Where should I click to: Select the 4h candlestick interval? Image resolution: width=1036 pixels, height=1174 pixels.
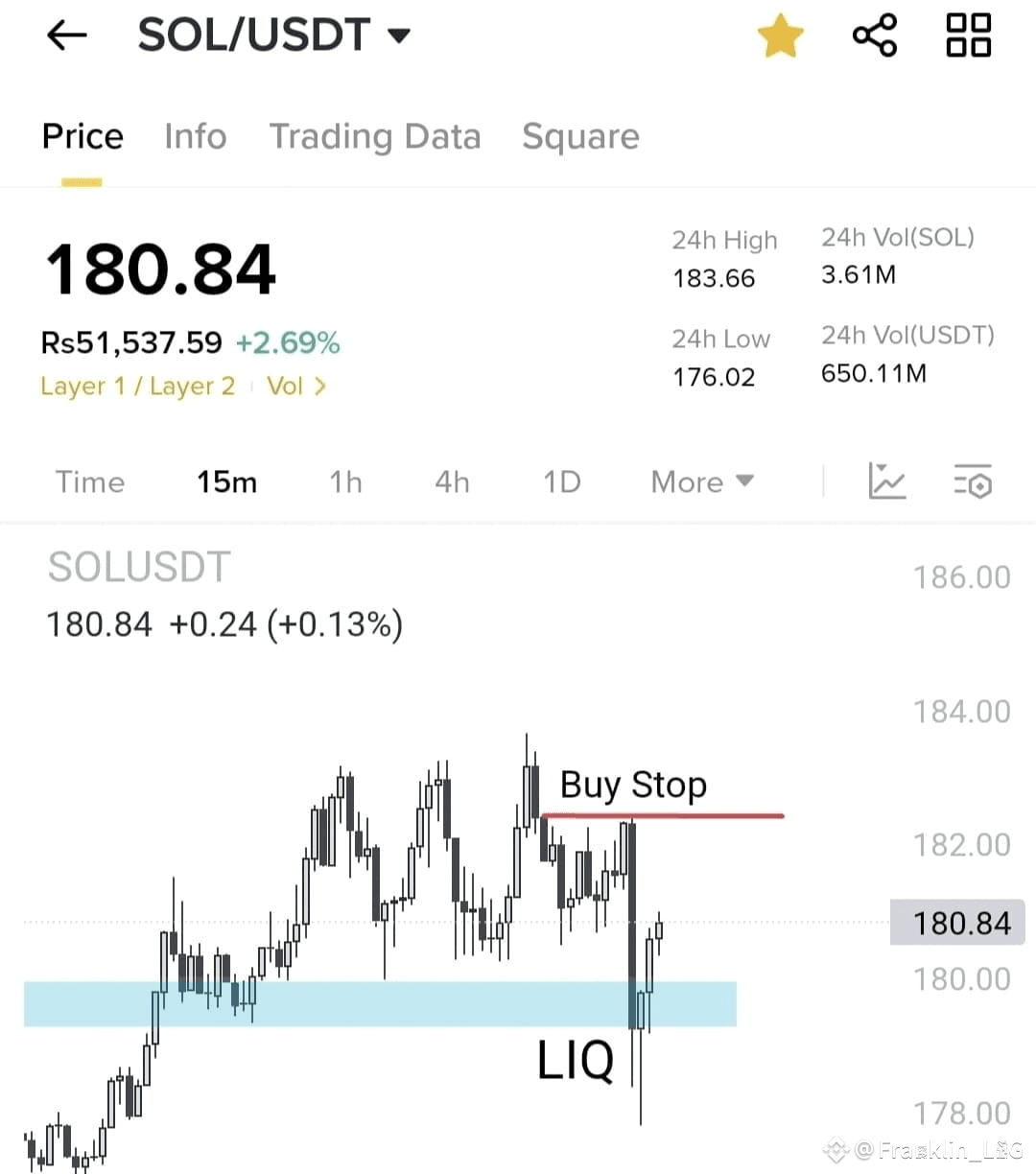[452, 482]
